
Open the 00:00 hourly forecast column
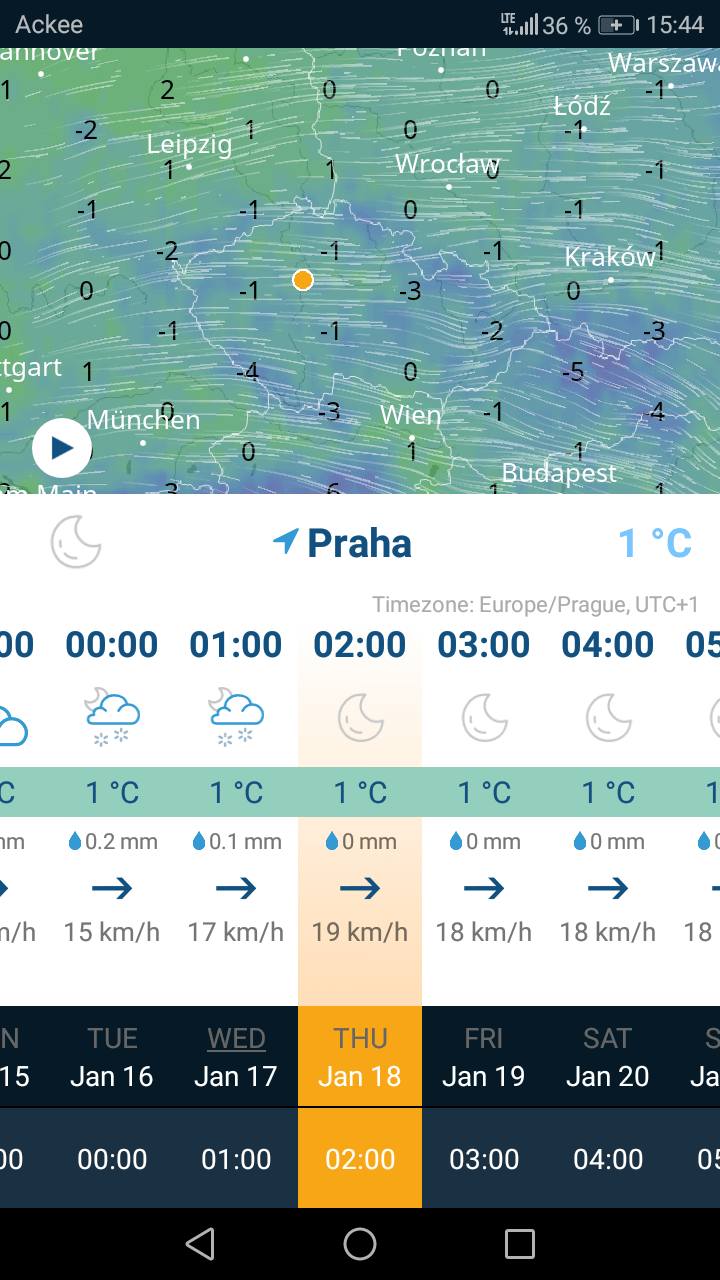coord(112,790)
